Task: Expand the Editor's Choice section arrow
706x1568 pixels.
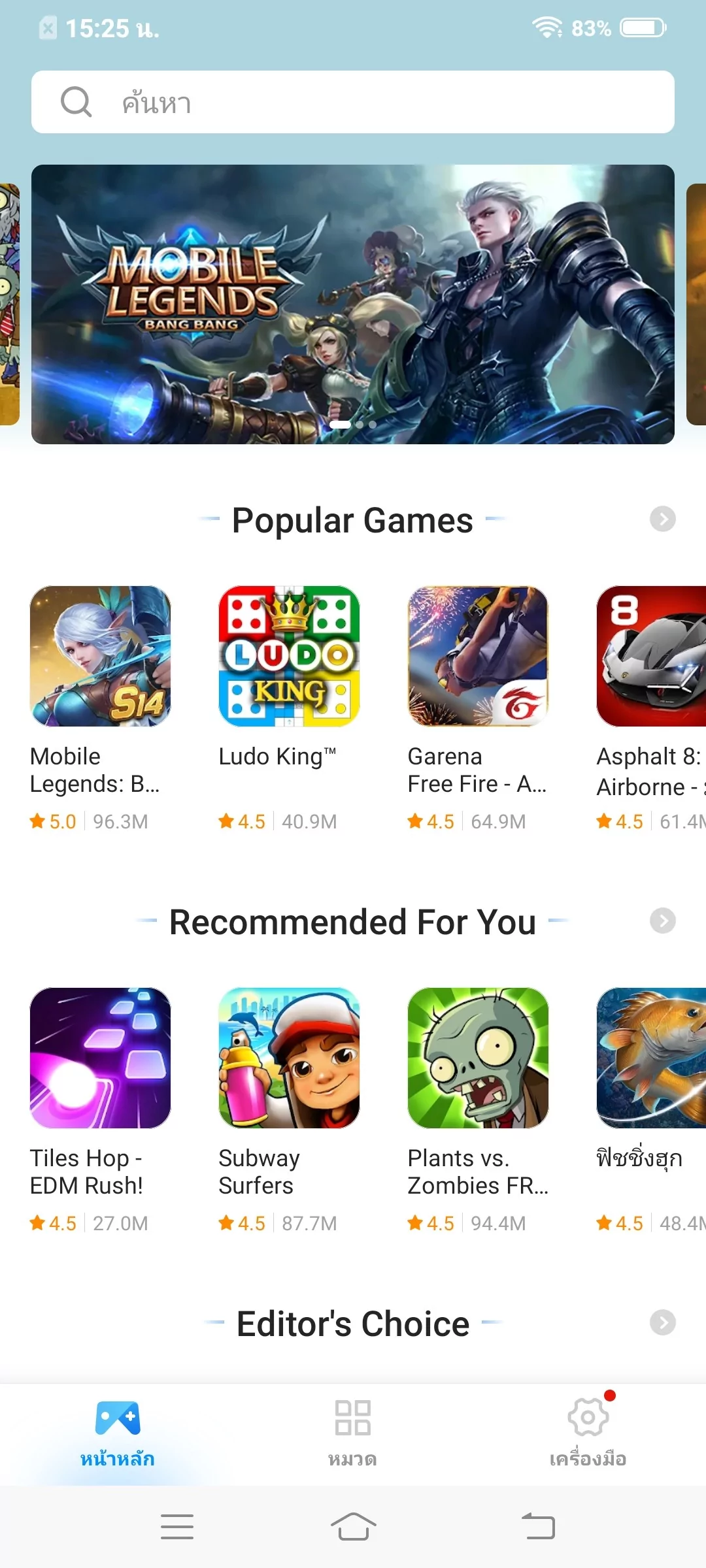Action: (x=662, y=1323)
